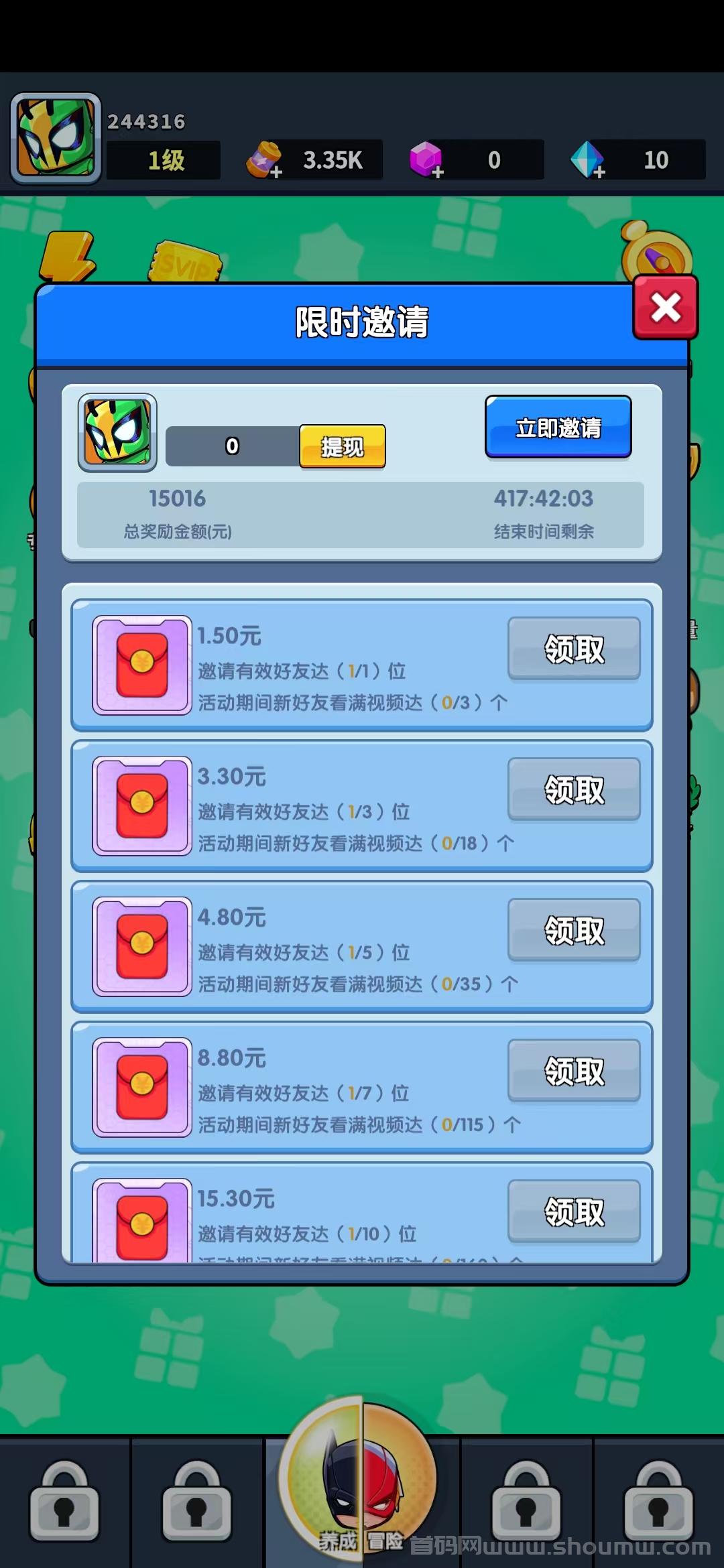Tap the 立即邀请 button
Image resolution: width=724 pixels, height=1568 pixels.
[x=558, y=427]
